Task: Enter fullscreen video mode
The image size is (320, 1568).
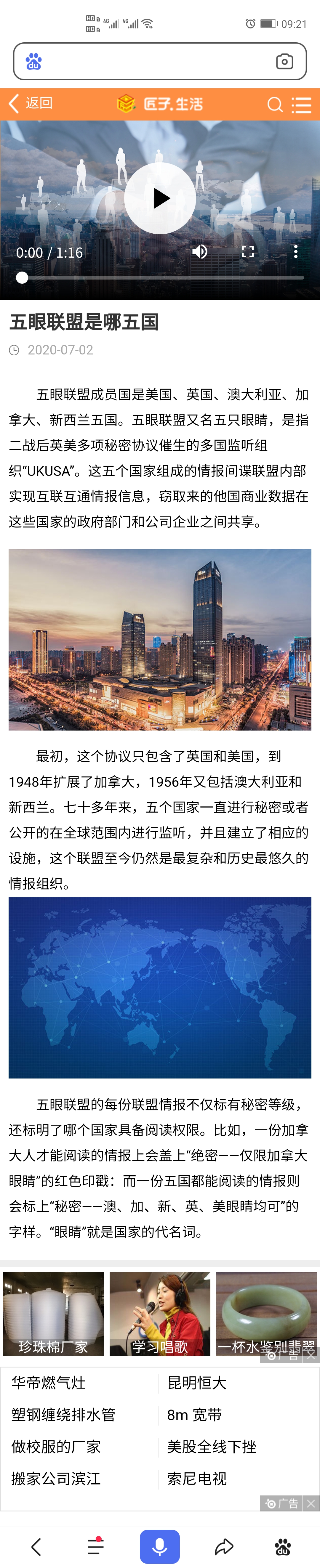Action: click(247, 252)
